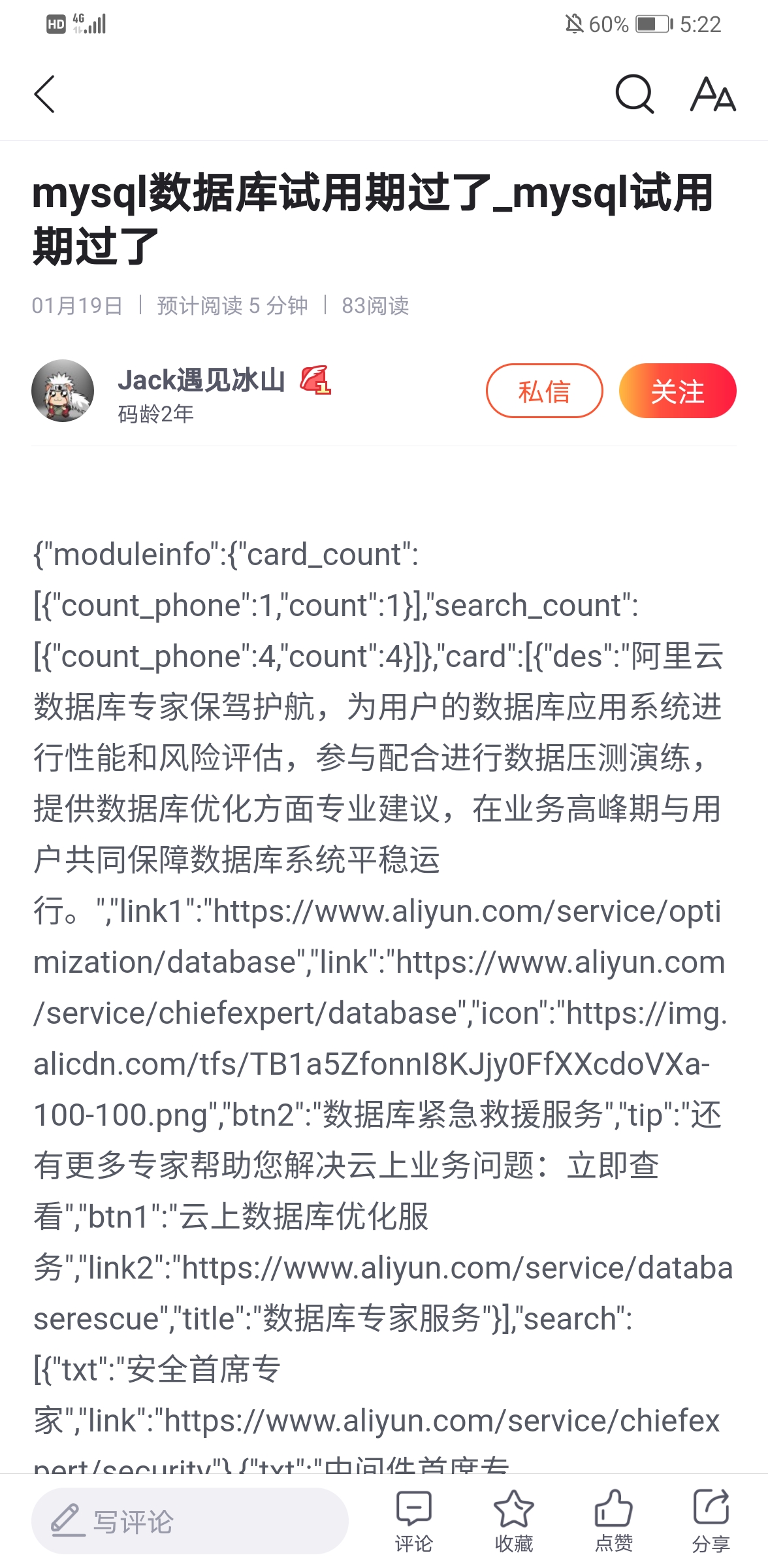Follow the author with 关注 button
768x1568 pixels.
[677, 391]
